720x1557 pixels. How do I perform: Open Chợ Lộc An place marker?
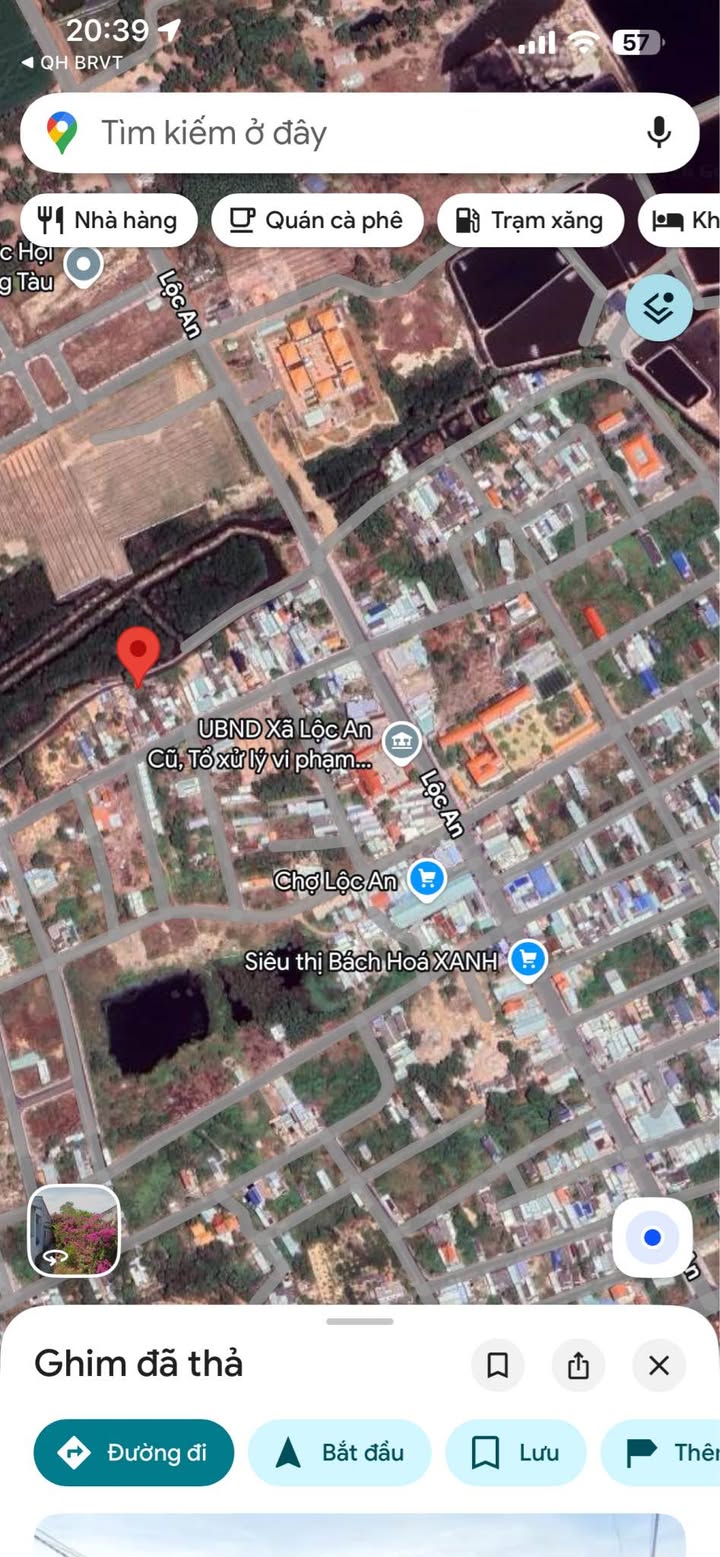[427, 880]
